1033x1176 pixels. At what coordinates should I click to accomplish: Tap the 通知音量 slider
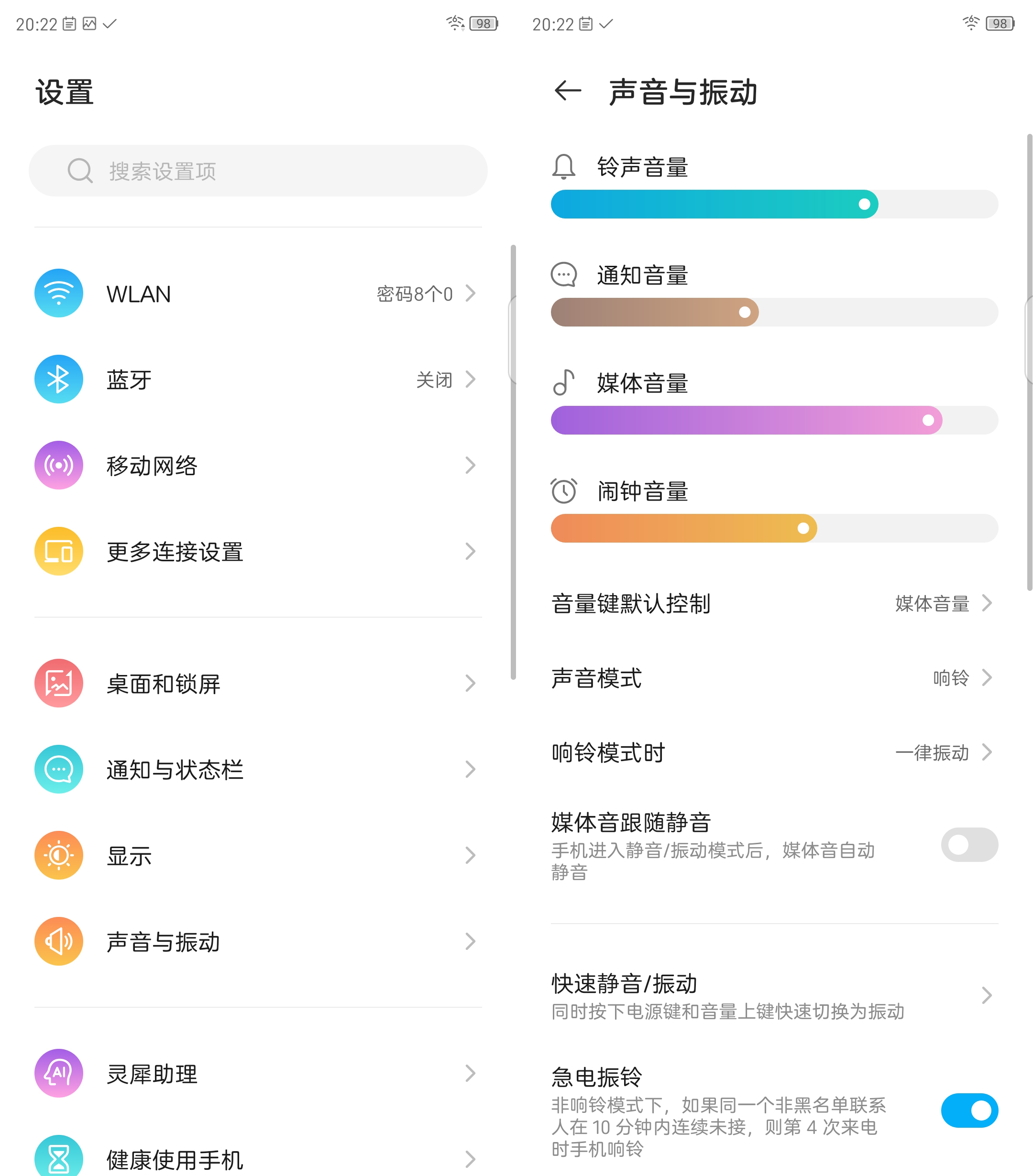tap(774, 313)
